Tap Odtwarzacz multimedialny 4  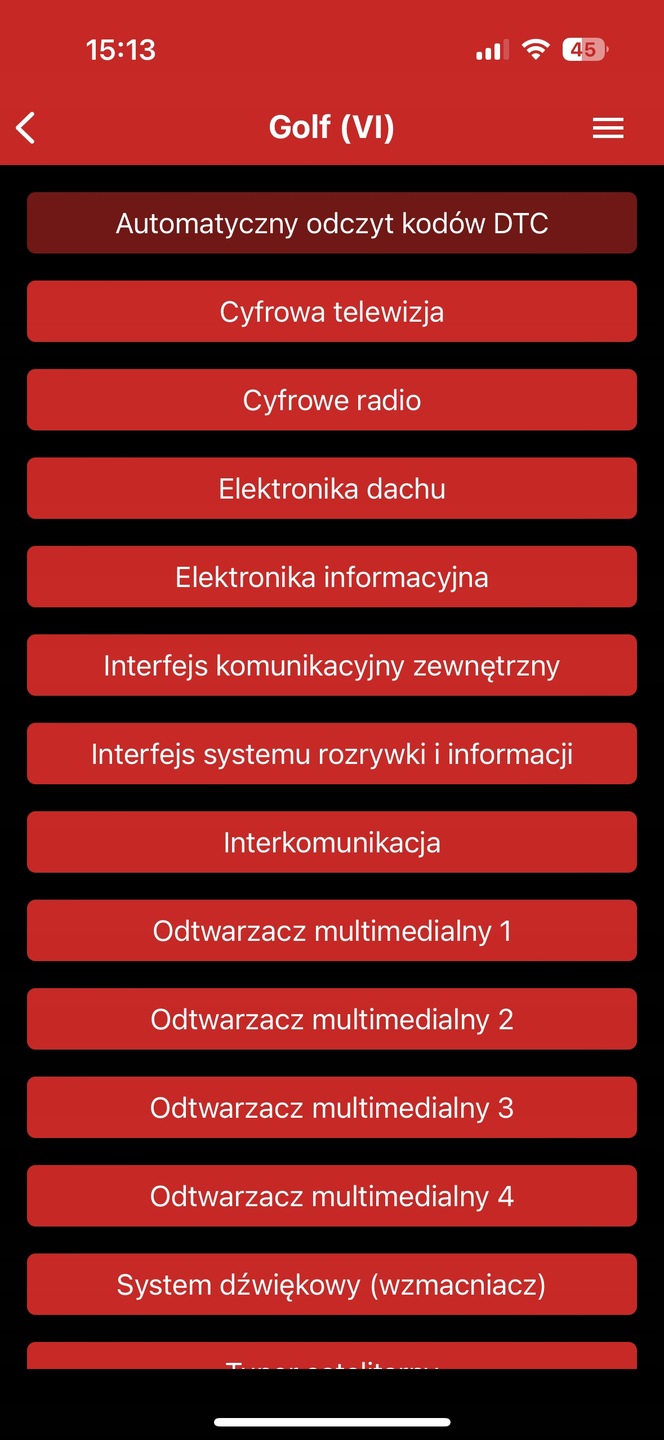[332, 1196]
